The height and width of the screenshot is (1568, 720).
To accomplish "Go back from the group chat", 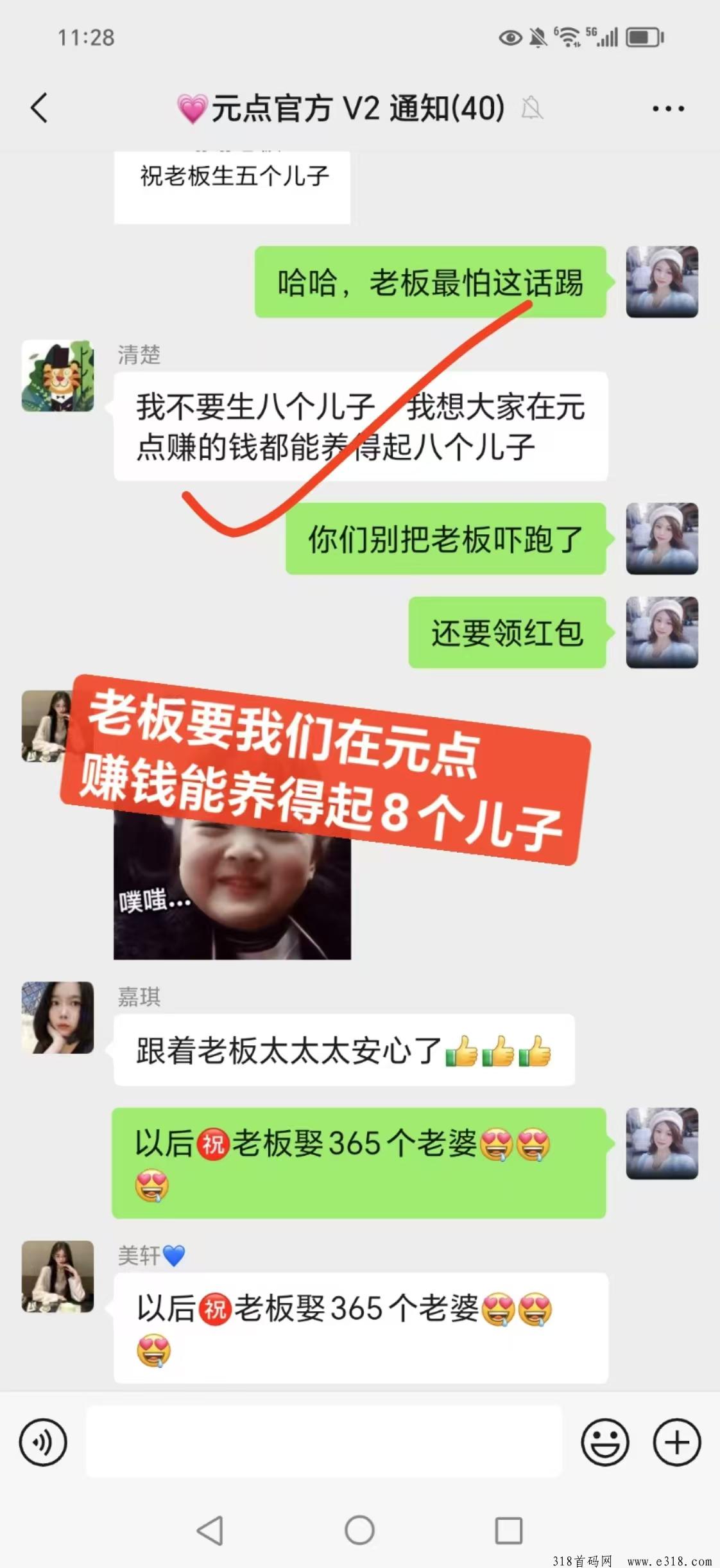I will 39,107.
